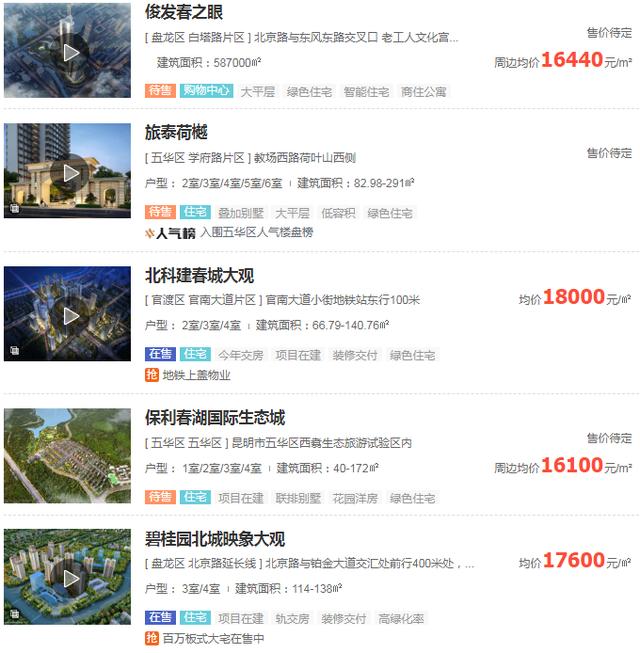640x653 pixels.
Task: Play the 旅泰荷樾 preview video
Action: point(71,172)
